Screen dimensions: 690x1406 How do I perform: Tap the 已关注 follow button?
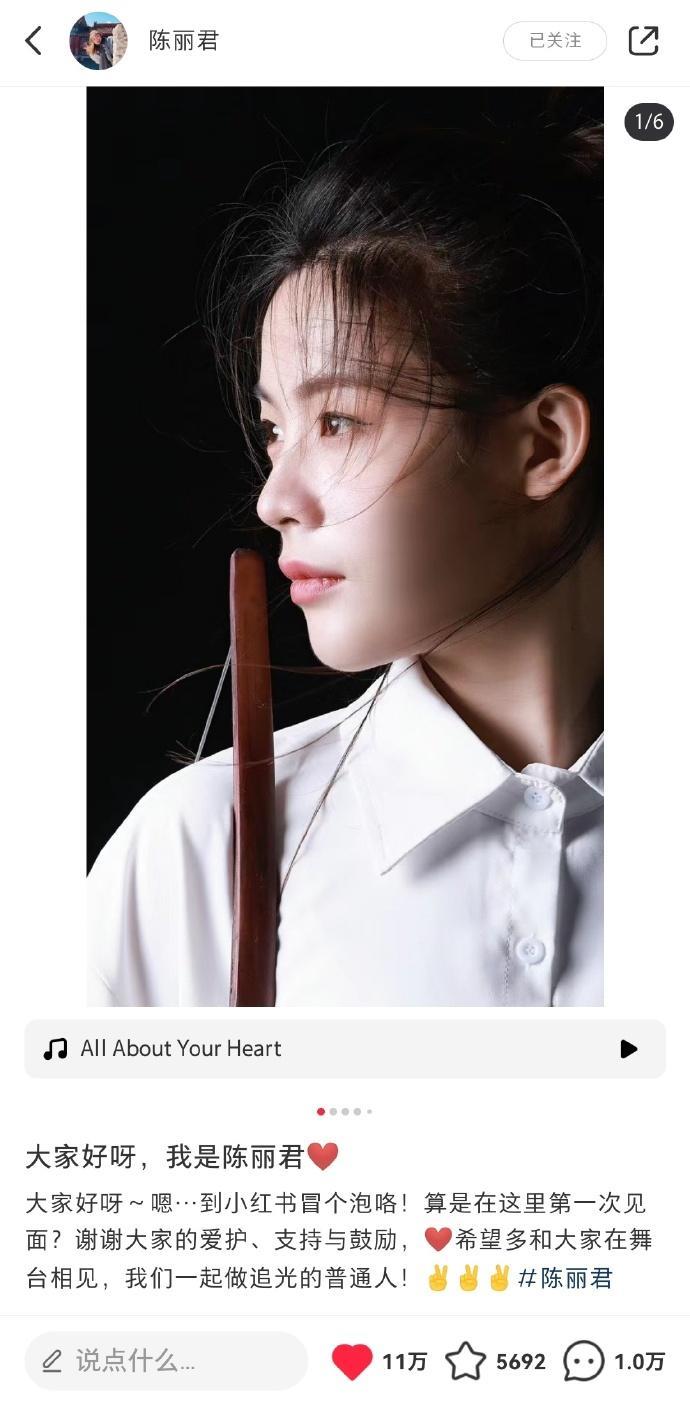tap(554, 41)
